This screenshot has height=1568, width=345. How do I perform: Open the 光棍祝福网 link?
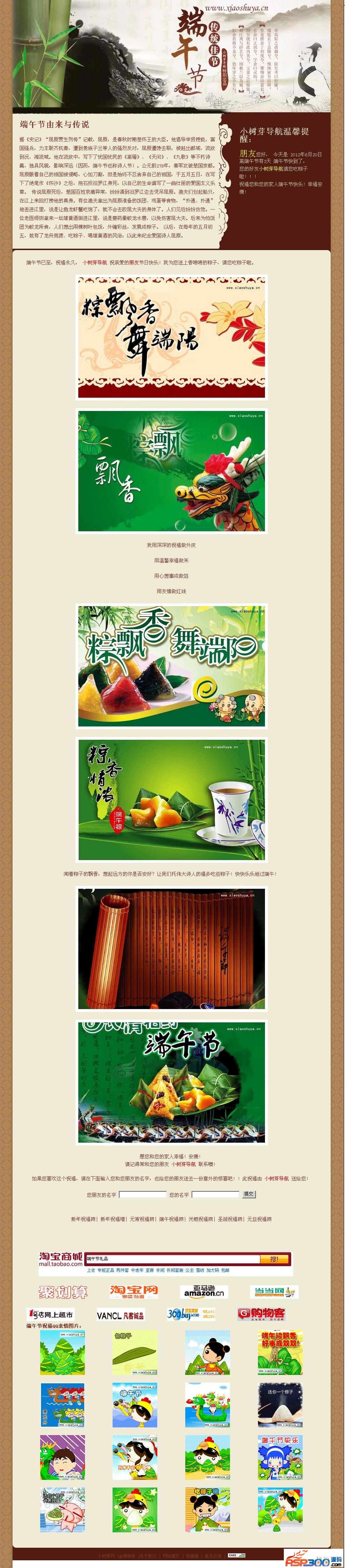[x=200, y=1219]
